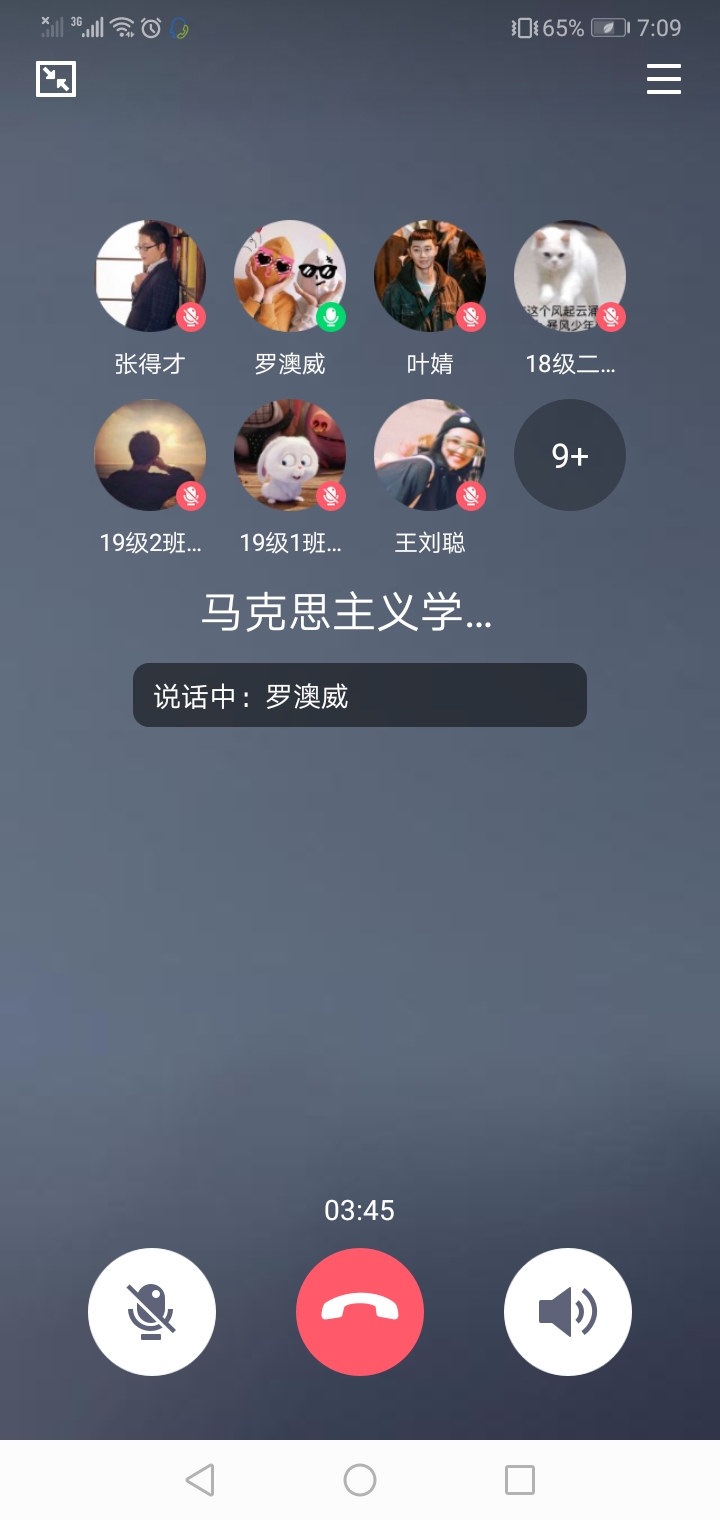The width and height of the screenshot is (720, 1520).
Task: Show more participants via 9+
Action: [x=570, y=455]
